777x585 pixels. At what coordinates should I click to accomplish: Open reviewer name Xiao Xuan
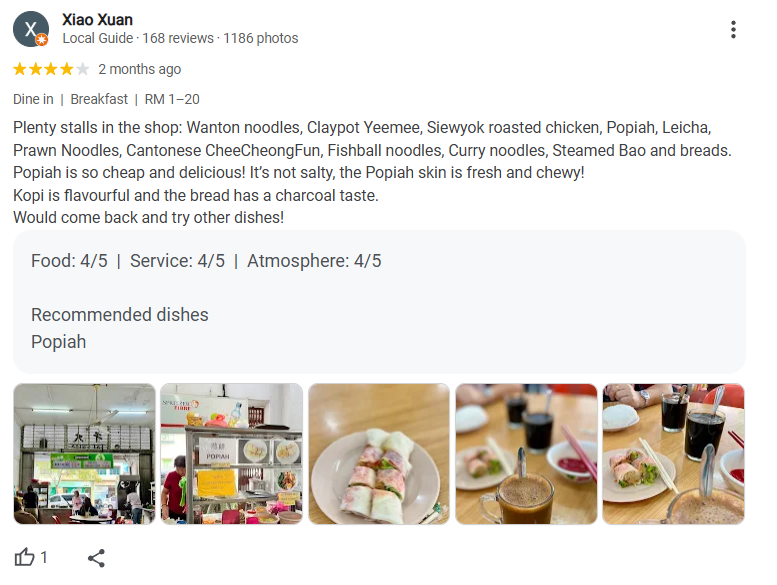click(x=97, y=20)
